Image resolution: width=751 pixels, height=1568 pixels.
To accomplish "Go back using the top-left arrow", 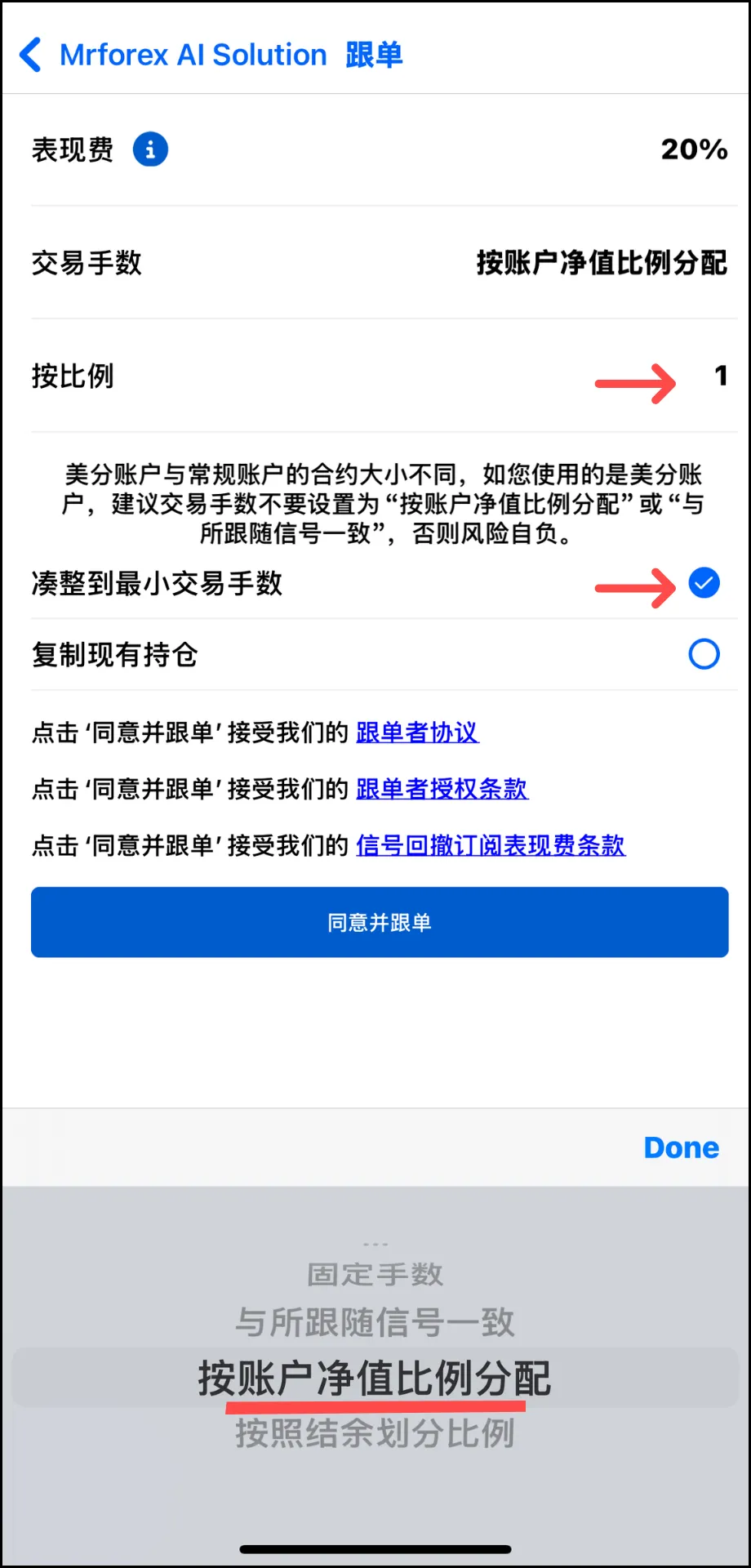I will pyautogui.click(x=30, y=55).
